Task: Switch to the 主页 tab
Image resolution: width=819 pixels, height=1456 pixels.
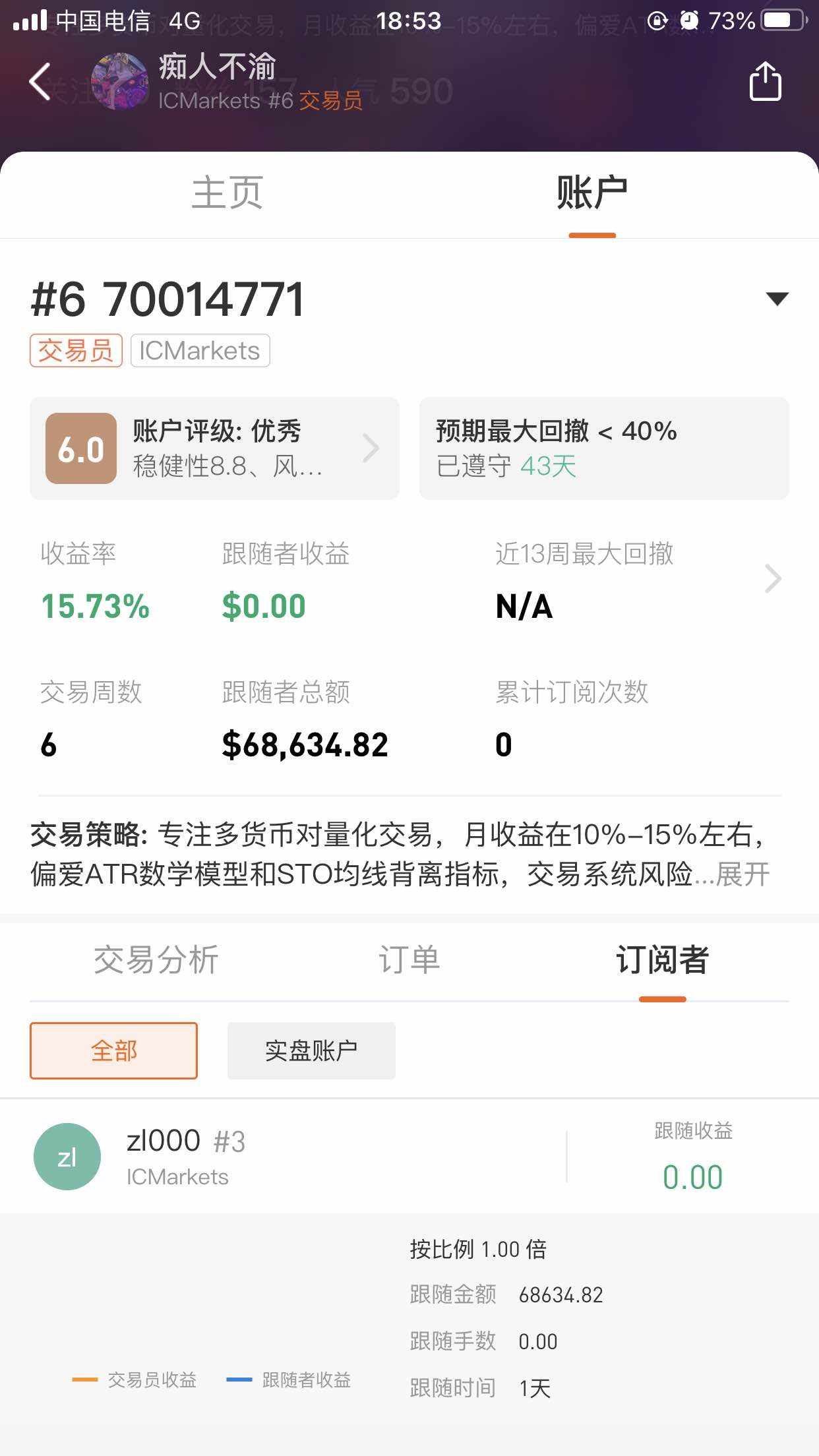Action: [x=228, y=193]
